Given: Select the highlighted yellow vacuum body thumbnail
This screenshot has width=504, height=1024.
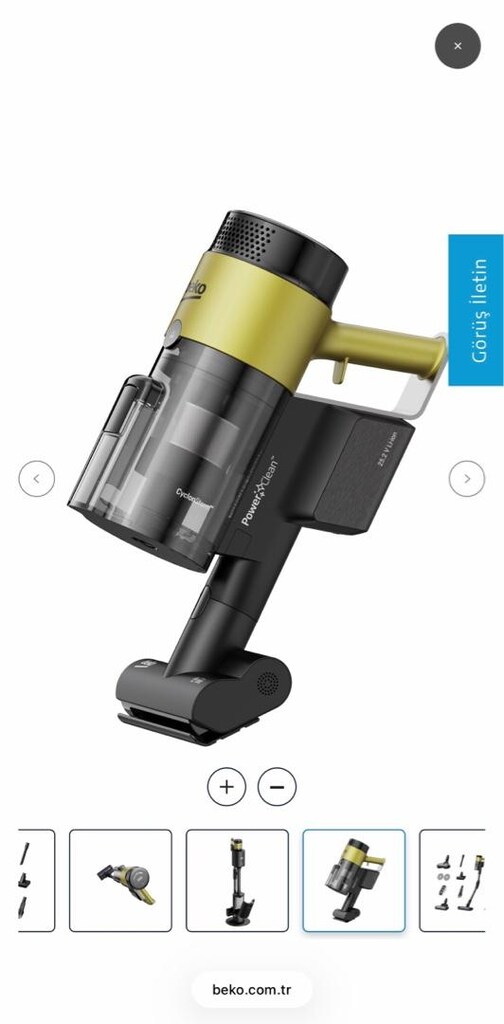Looking at the screenshot, I should [x=354, y=880].
